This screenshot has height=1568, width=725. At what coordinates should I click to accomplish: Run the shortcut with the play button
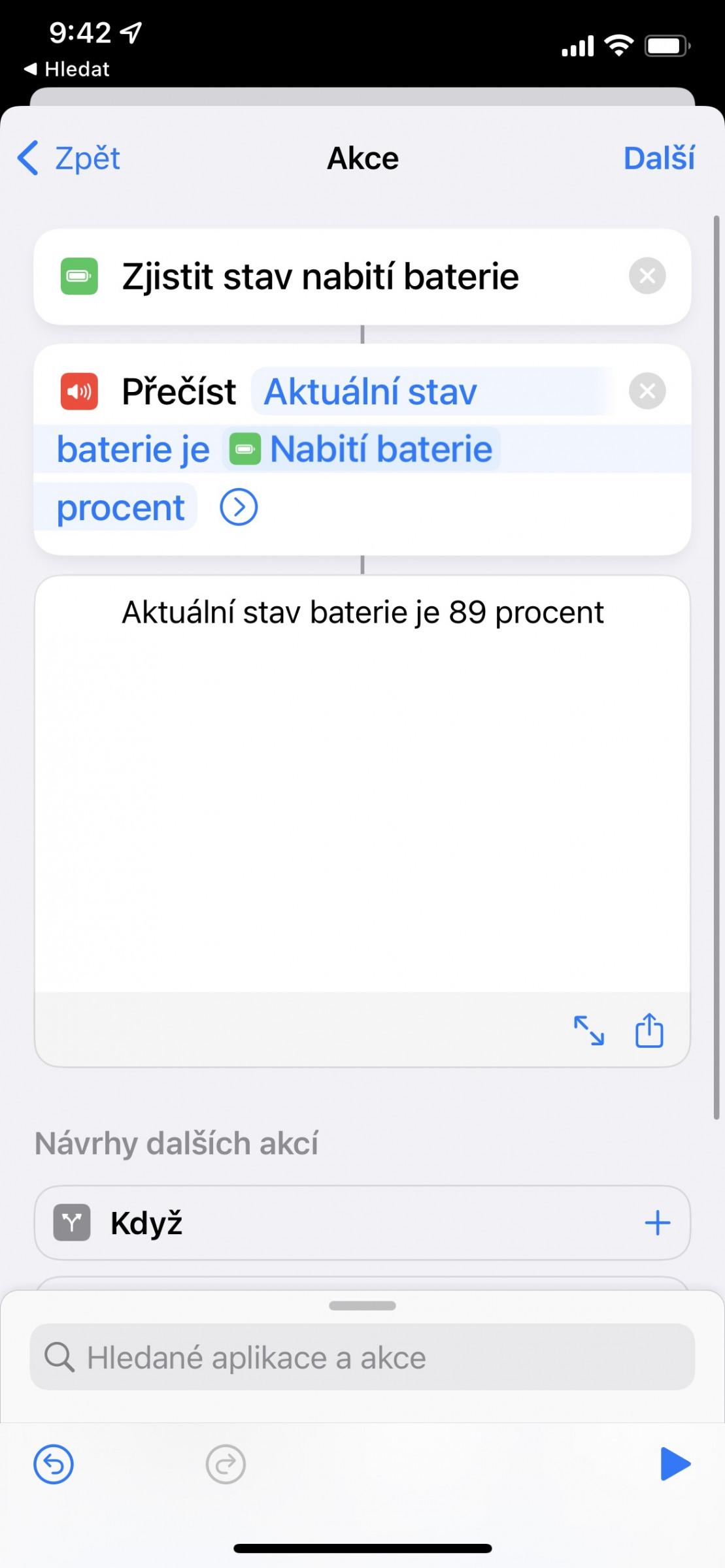(x=675, y=1464)
